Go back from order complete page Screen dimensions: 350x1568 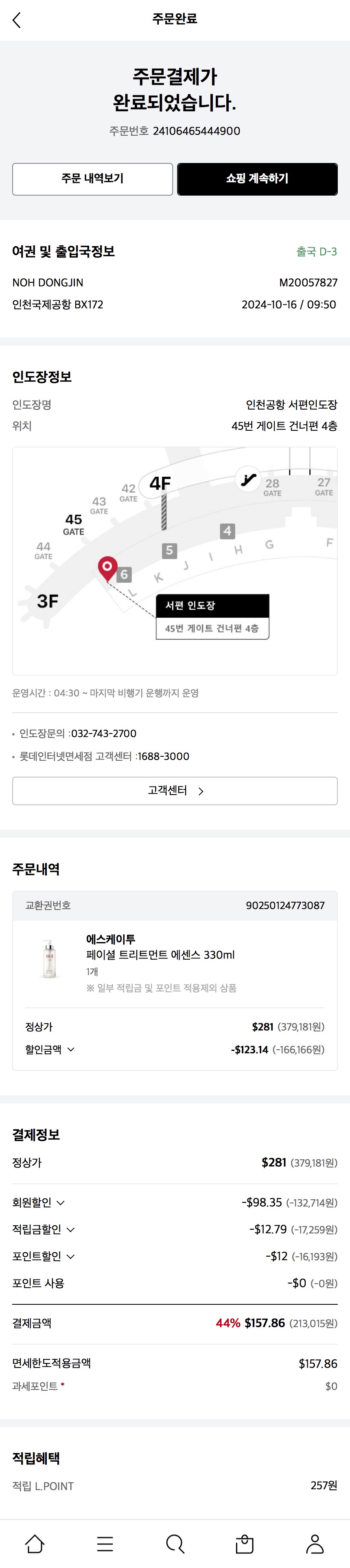[17, 20]
